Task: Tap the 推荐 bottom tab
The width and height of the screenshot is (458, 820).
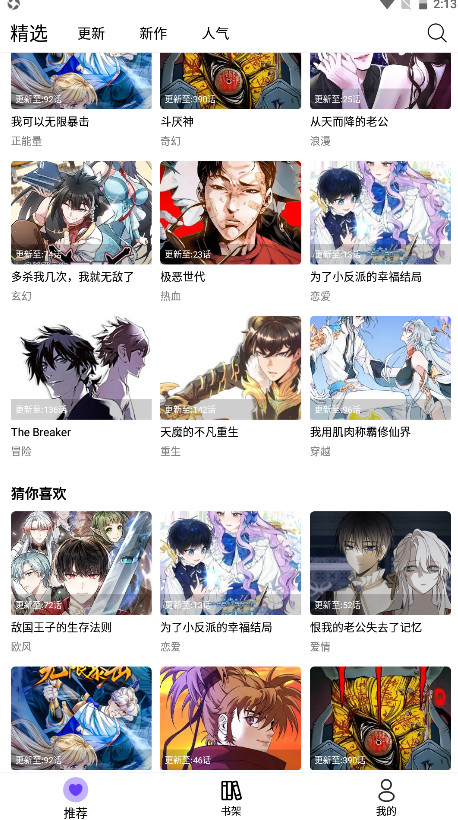Action: (x=76, y=798)
